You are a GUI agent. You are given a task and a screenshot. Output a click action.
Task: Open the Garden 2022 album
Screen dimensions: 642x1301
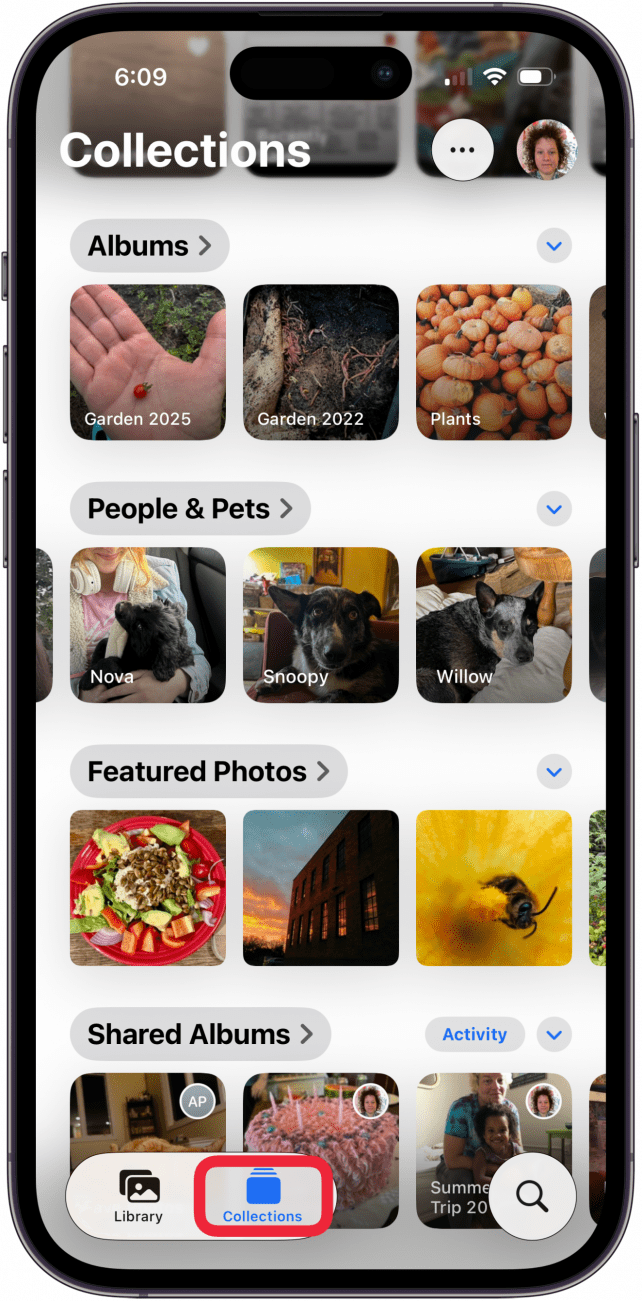[321, 362]
